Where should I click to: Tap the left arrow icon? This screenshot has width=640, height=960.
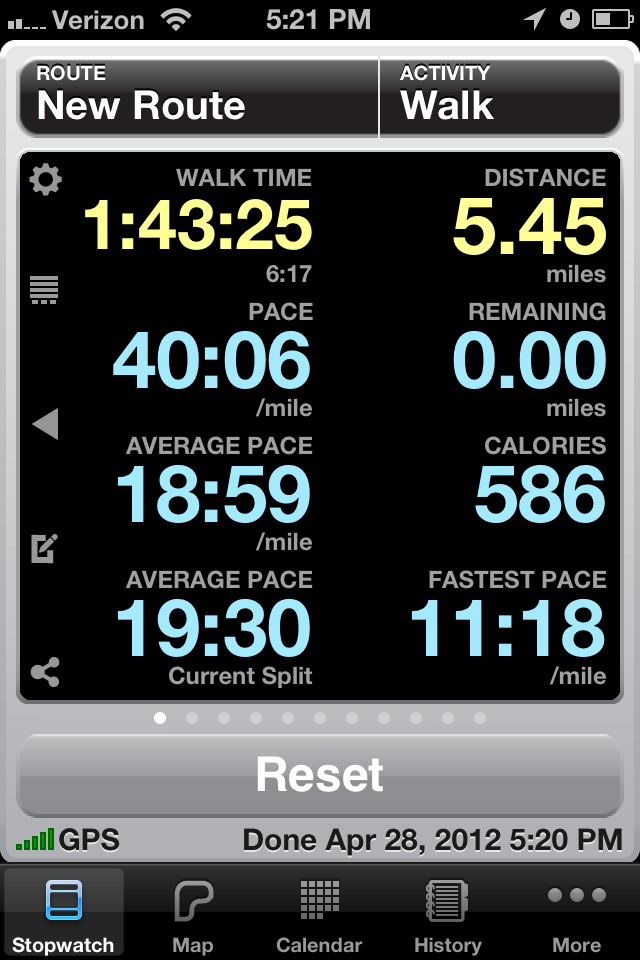point(45,424)
